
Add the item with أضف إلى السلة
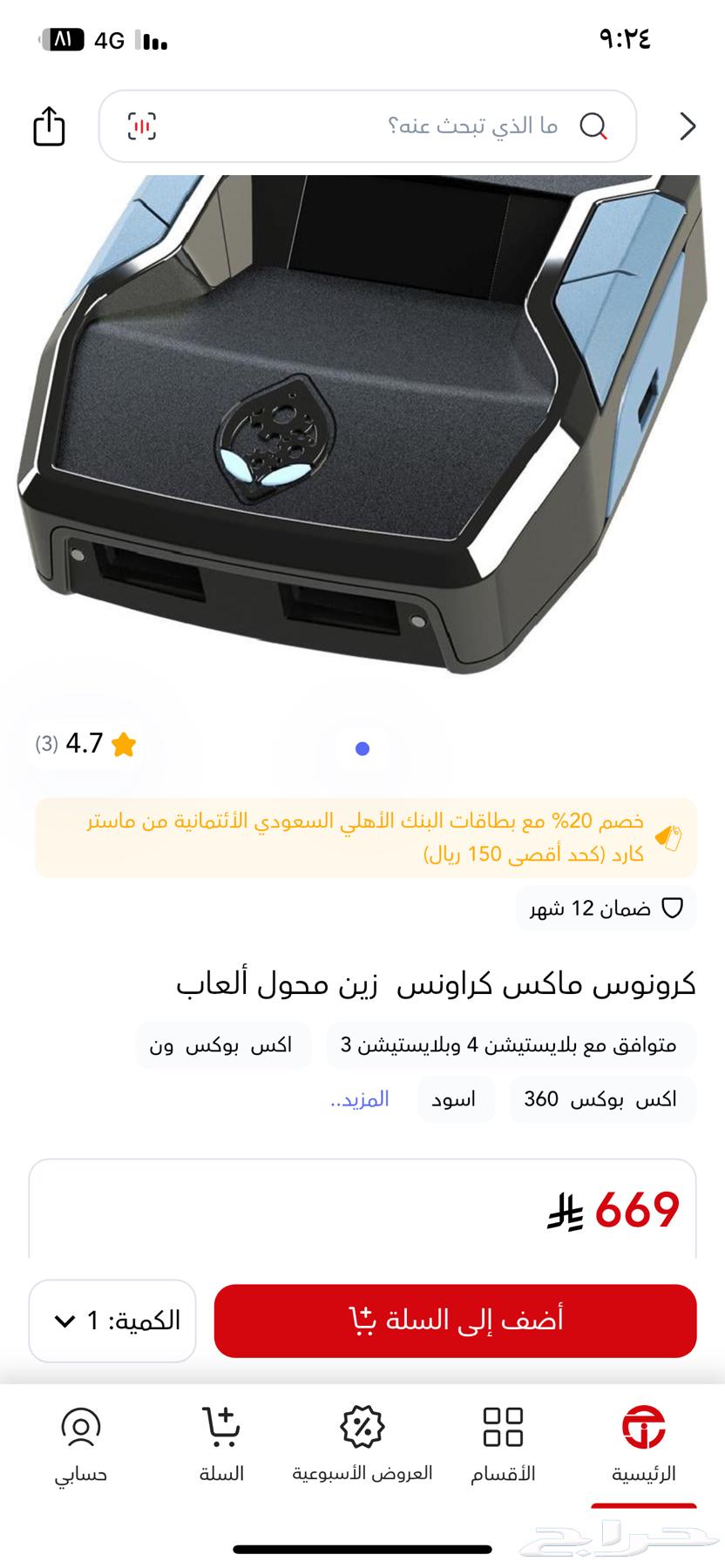pos(455,1320)
